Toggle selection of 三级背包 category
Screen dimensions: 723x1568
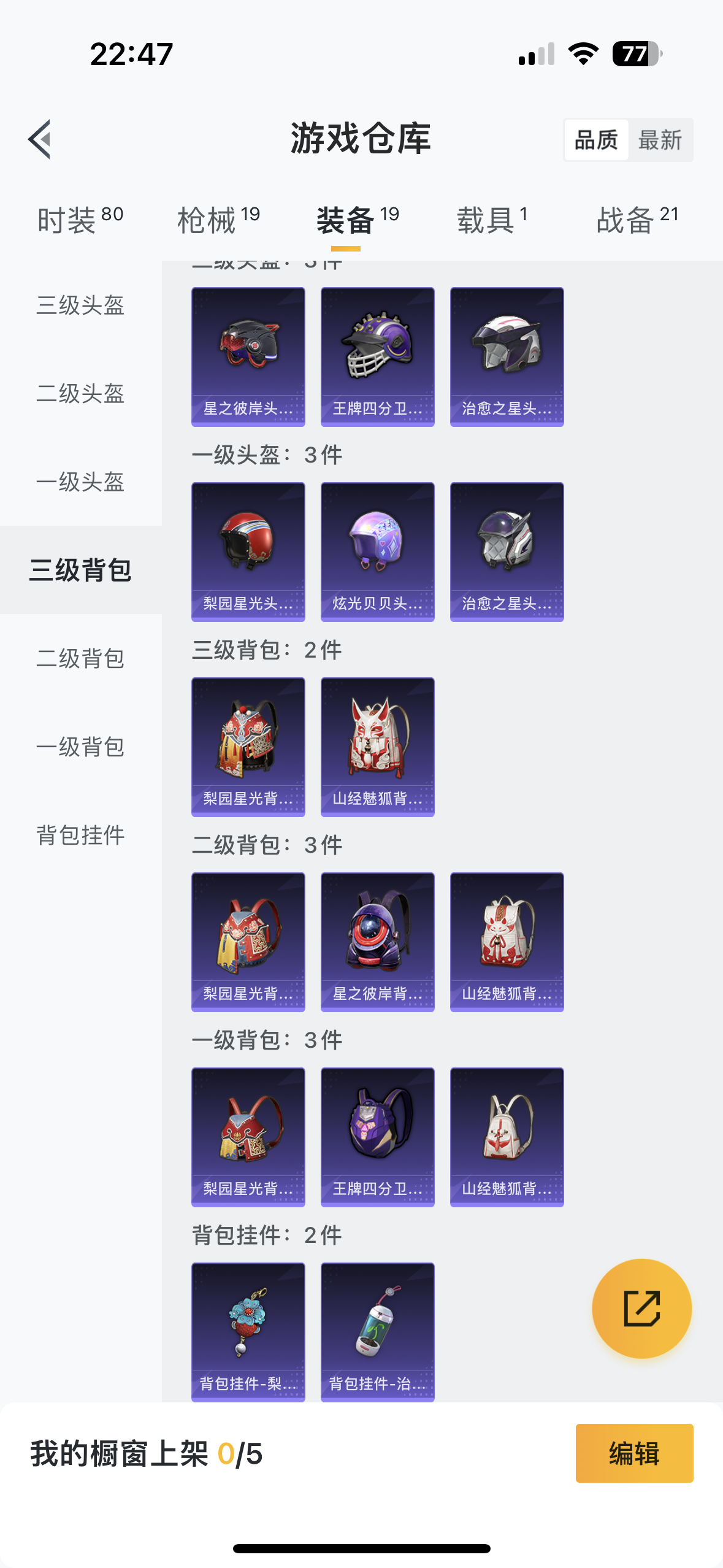80,569
